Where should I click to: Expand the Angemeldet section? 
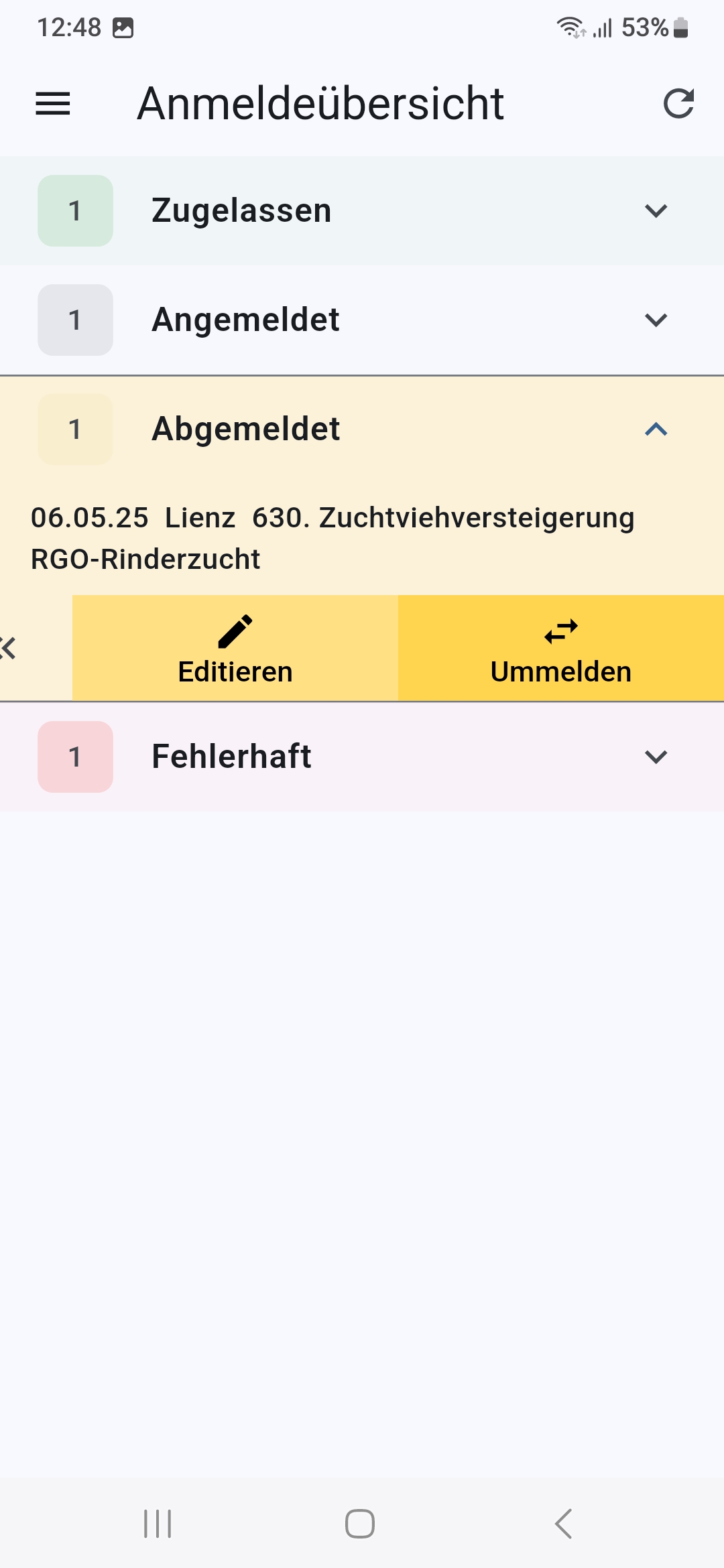click(362, 320)
